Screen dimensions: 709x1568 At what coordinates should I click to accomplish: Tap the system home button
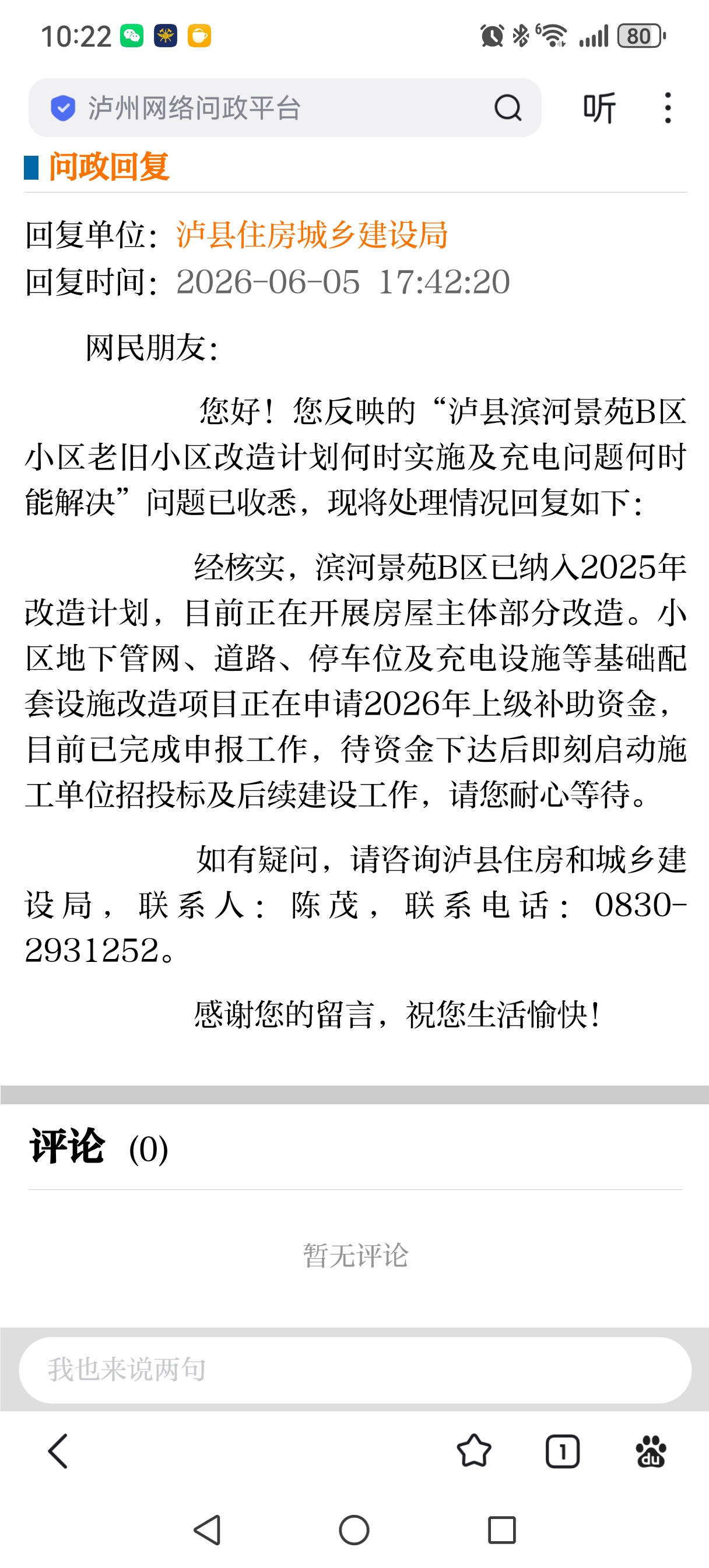(x=354, y=1529)
